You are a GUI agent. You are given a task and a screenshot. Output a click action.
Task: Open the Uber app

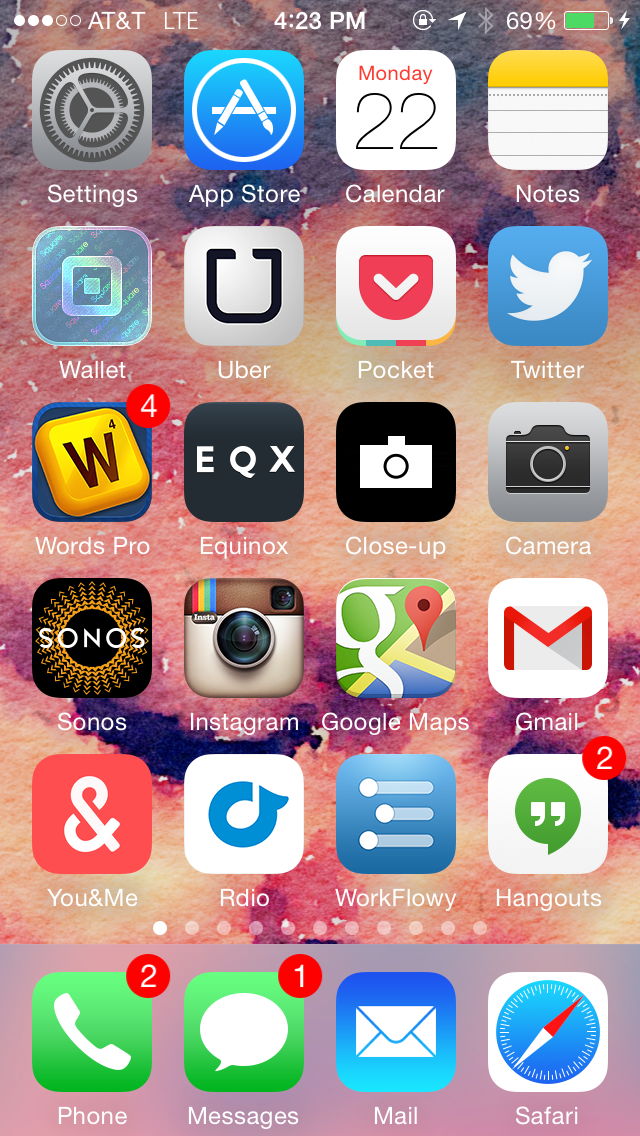(x=244, y=286)
